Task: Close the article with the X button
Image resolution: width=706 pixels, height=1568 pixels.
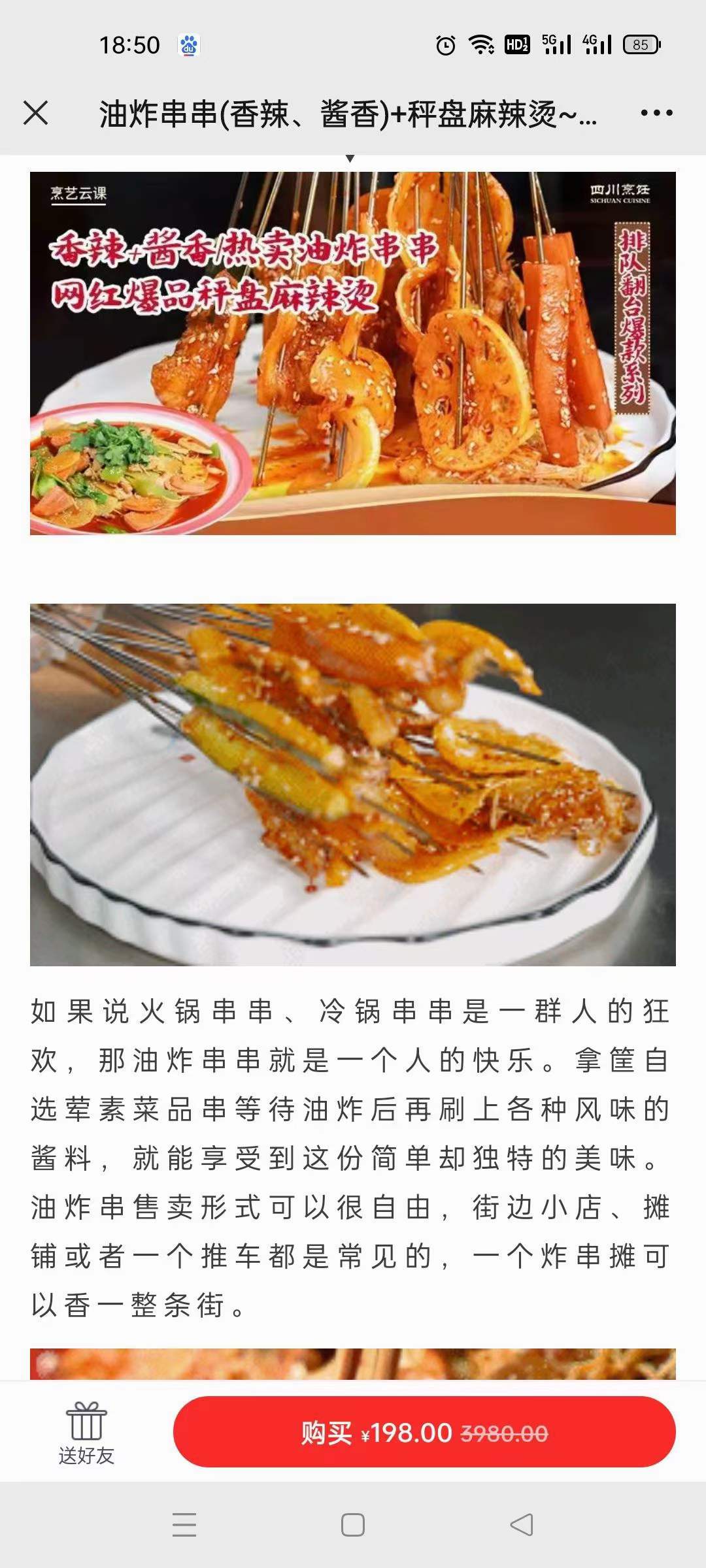Action: point(37,114)
